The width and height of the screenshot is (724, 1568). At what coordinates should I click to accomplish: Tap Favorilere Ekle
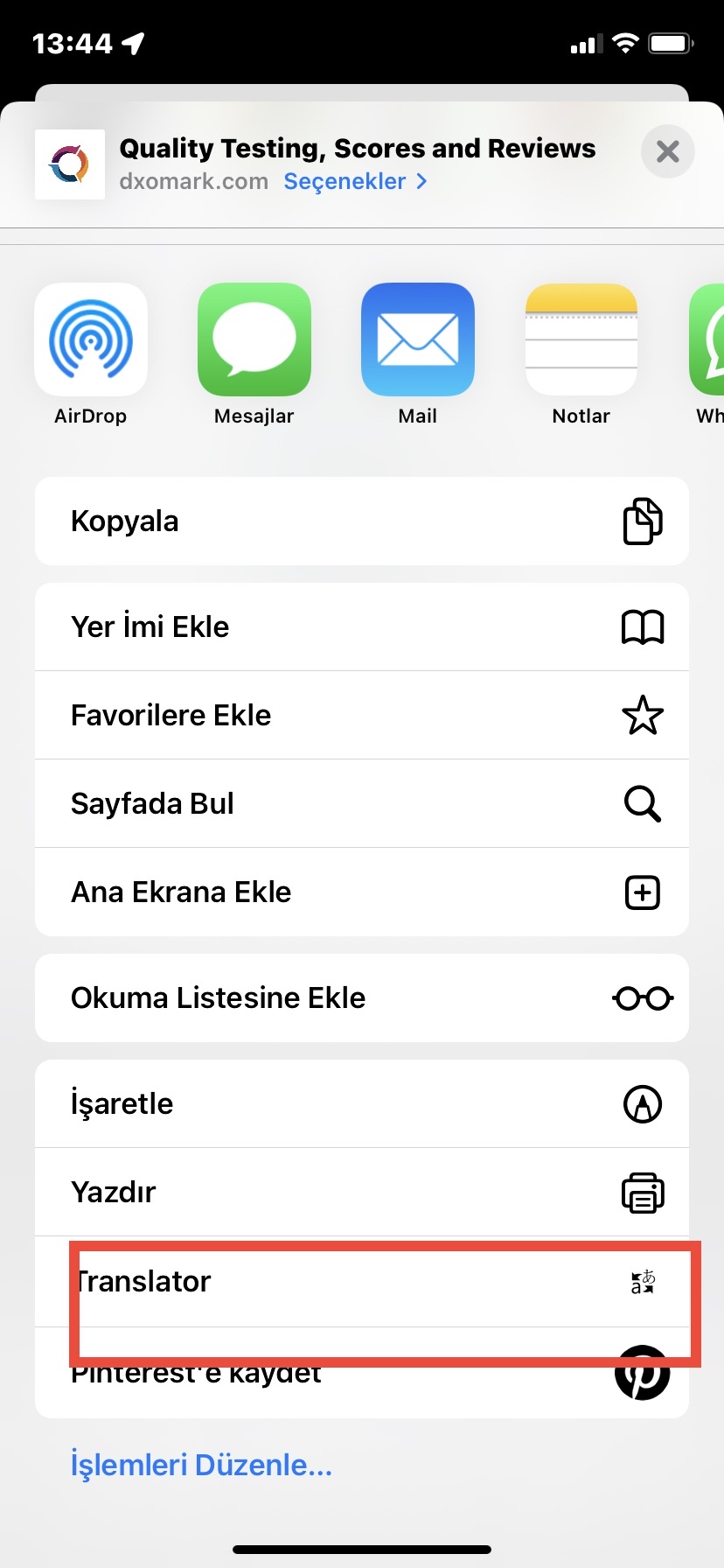click(x=362, y=715)
